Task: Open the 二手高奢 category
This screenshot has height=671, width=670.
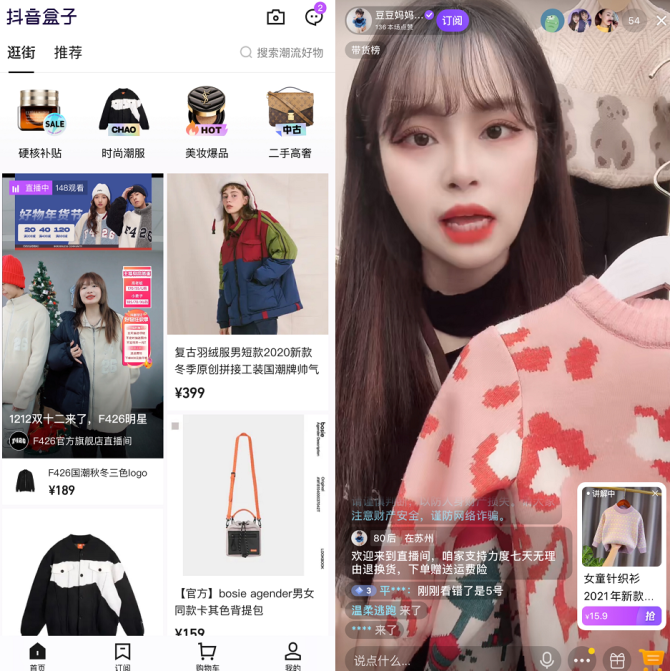Action: pos(290,123)
